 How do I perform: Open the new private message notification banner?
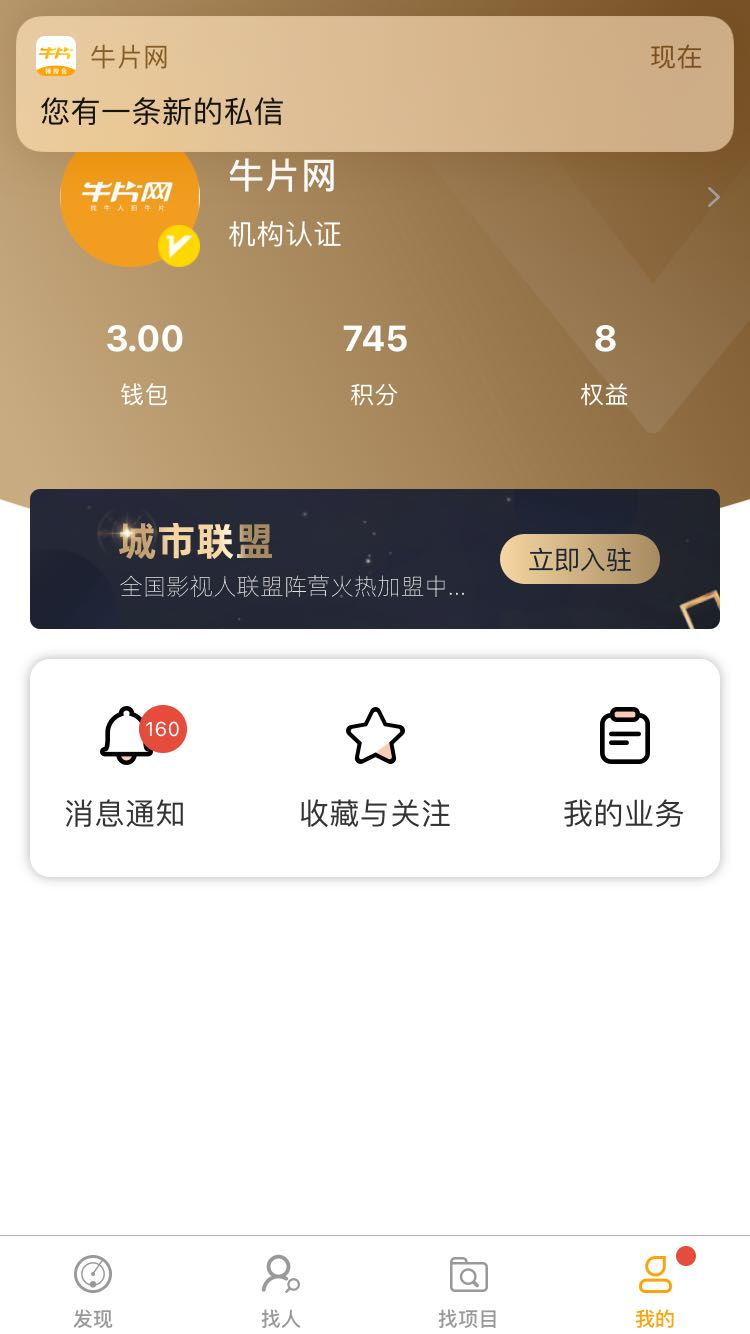(x=374, y=85)
